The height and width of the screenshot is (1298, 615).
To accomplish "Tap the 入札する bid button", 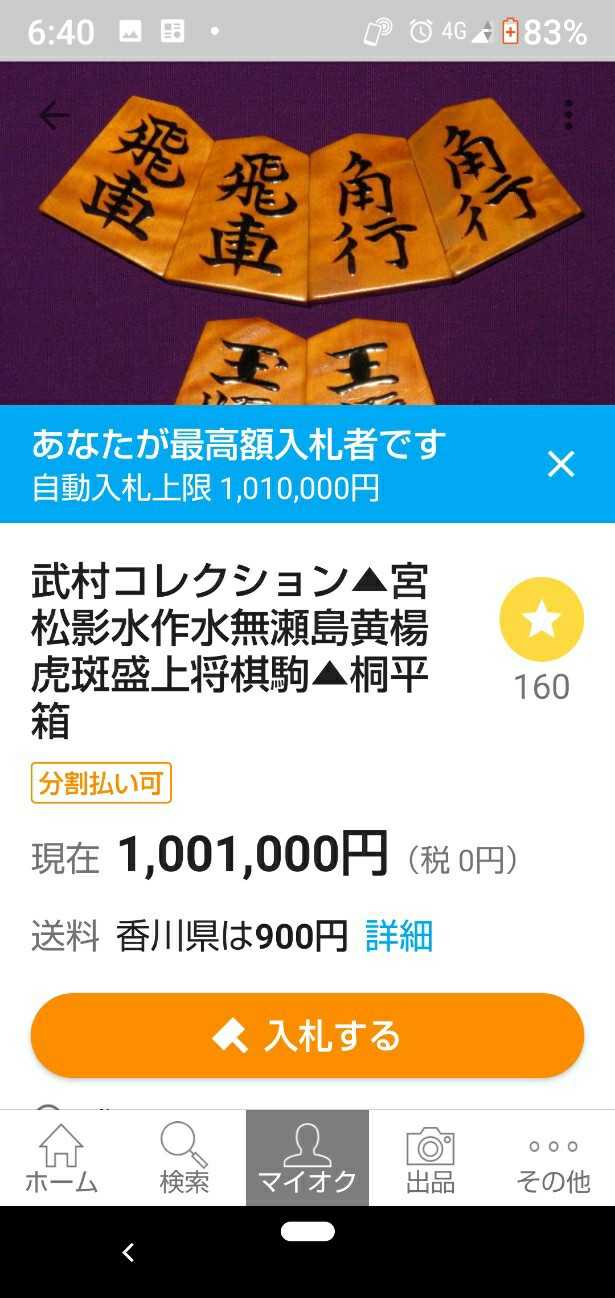I will tap(307, 1036).
